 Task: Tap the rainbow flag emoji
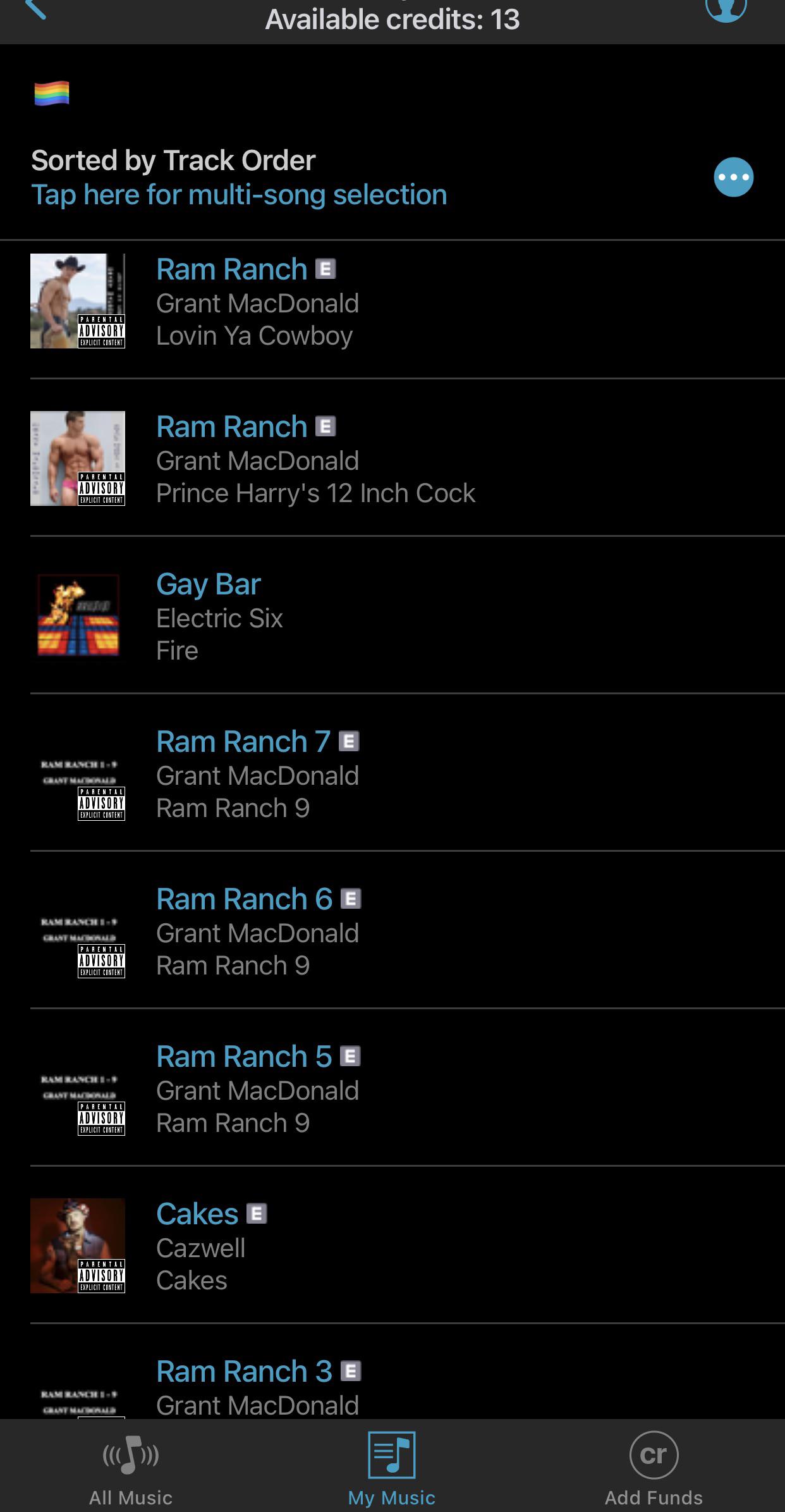(x=52, y=94)
